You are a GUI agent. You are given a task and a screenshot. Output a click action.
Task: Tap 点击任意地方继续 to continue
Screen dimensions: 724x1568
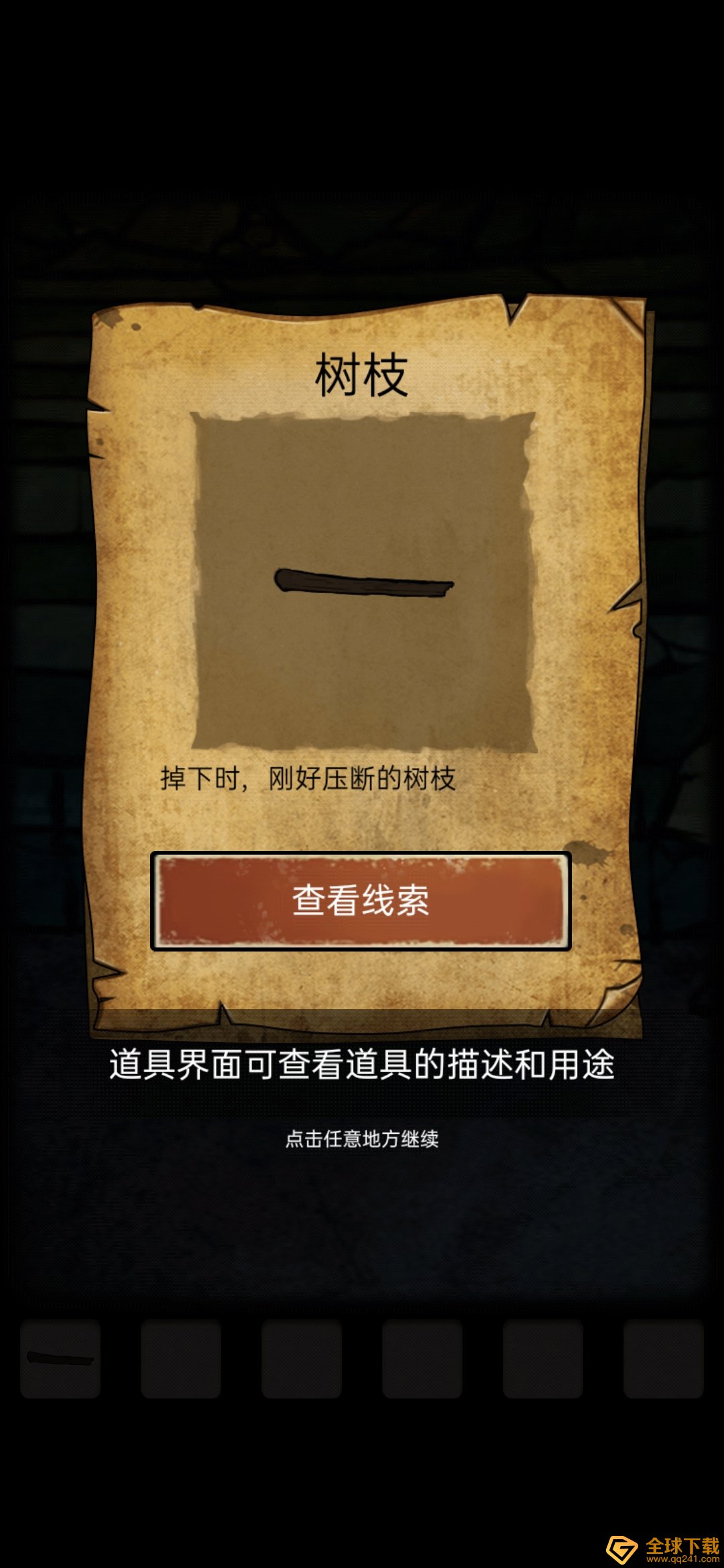[x=362, y=1138]
